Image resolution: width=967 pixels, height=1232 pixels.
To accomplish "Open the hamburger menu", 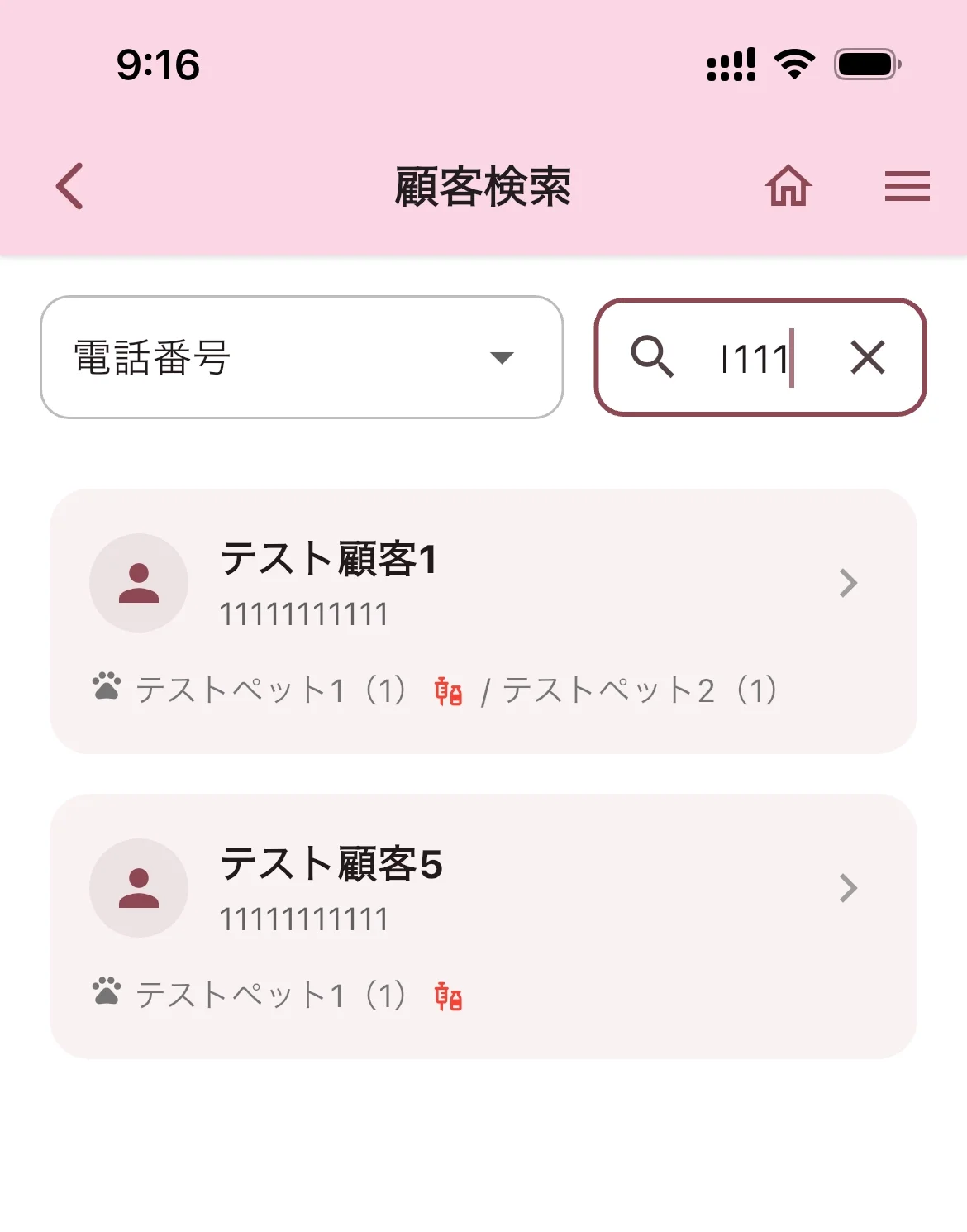I will tap(907, 187).
